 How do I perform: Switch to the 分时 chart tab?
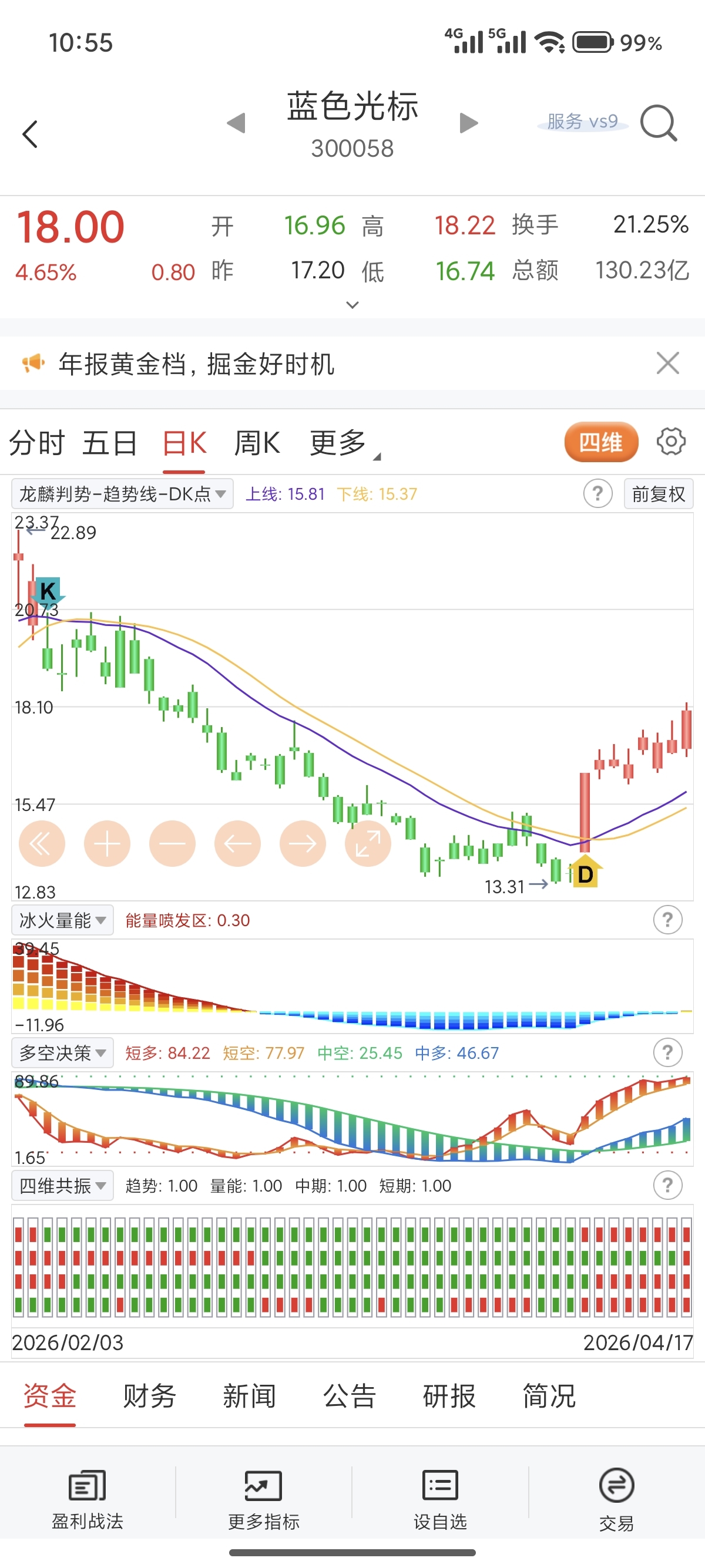(36, 443)
